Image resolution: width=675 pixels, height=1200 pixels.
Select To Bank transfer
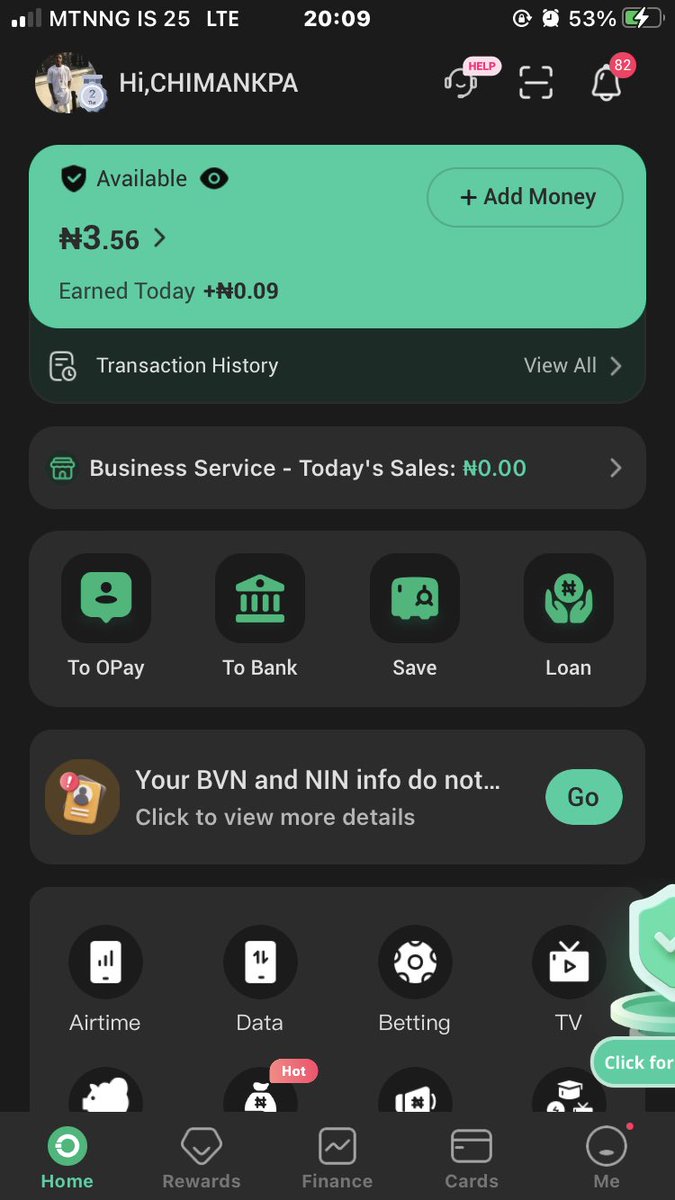click(x=260, y=617)
